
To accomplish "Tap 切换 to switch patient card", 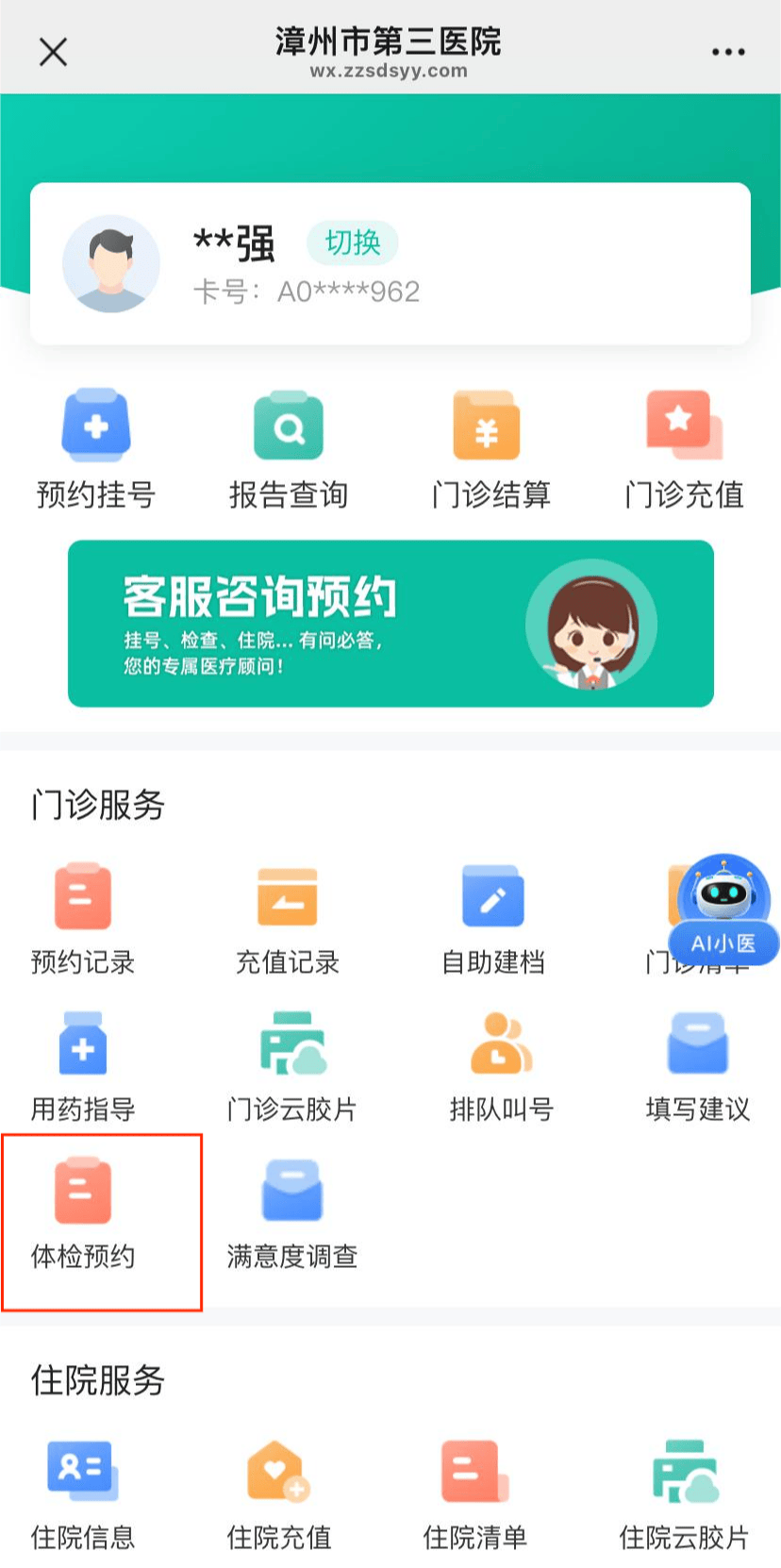I will [x=353, y=242].
